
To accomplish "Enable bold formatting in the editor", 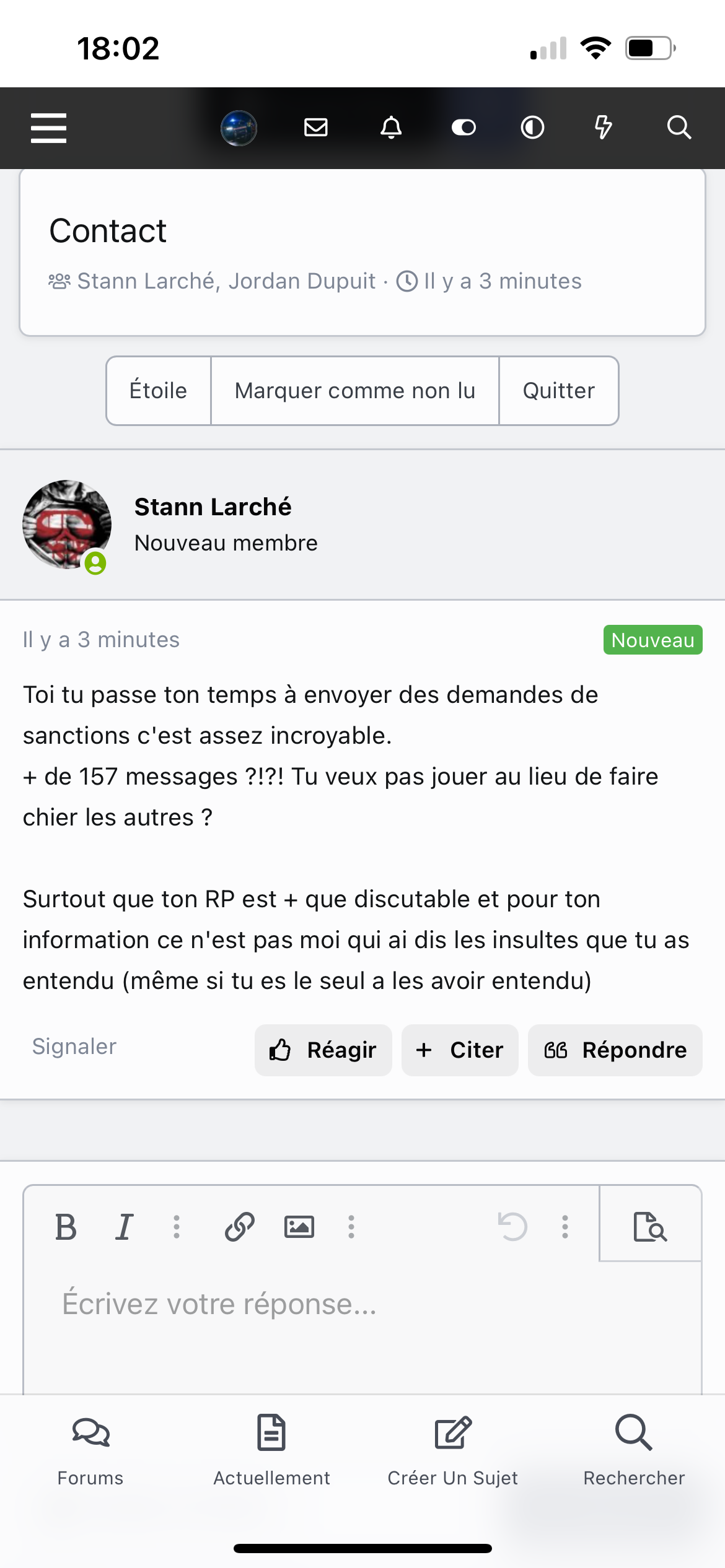I will pyautogui.click(x=66, y=1227).
